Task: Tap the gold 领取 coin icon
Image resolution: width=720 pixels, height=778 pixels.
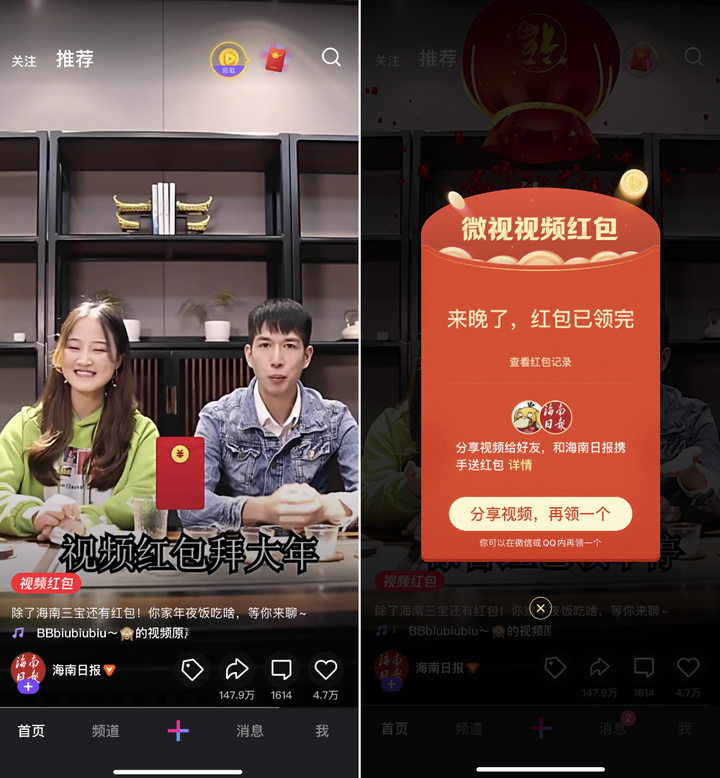Action: 229,60
